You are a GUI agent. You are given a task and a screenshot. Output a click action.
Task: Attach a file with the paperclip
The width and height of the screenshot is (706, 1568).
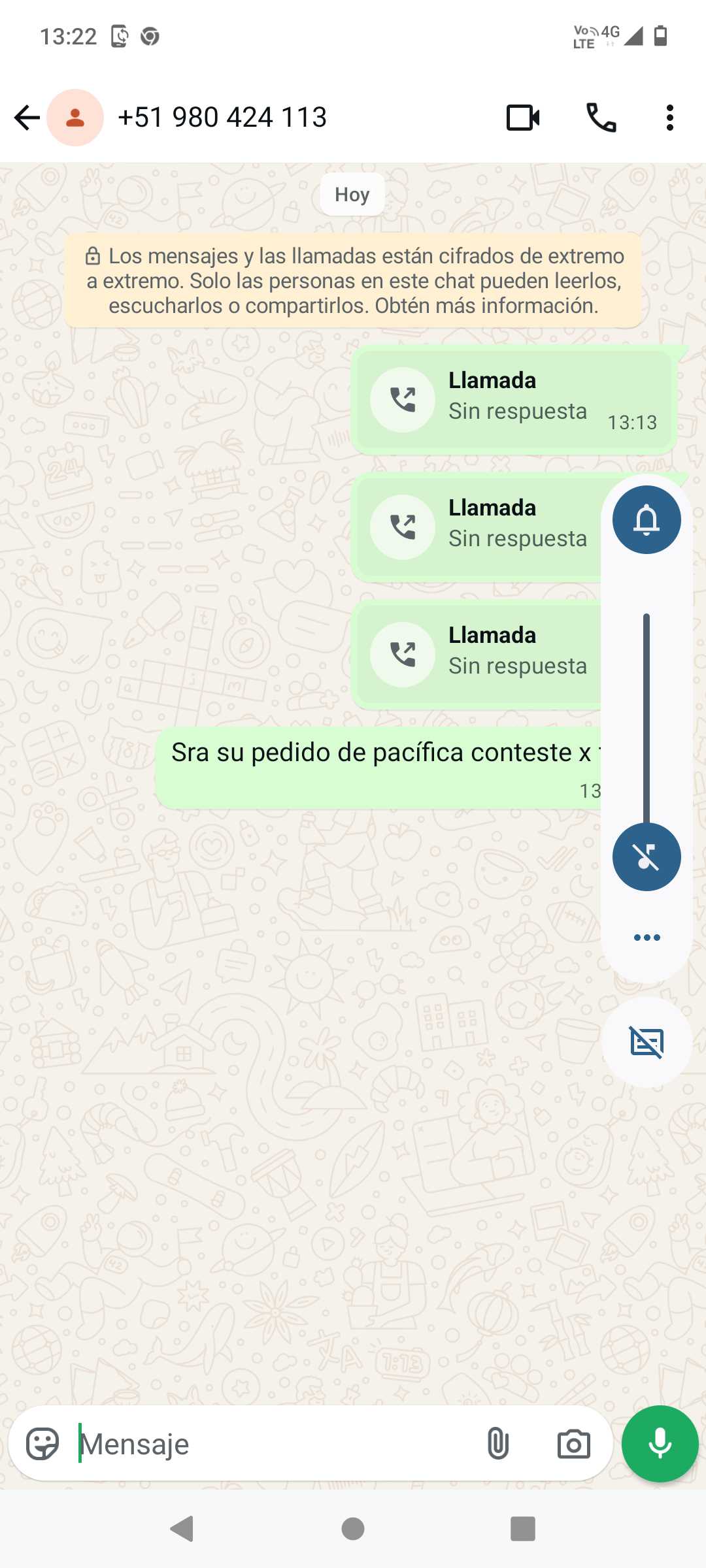click(x=497, y=1444)
